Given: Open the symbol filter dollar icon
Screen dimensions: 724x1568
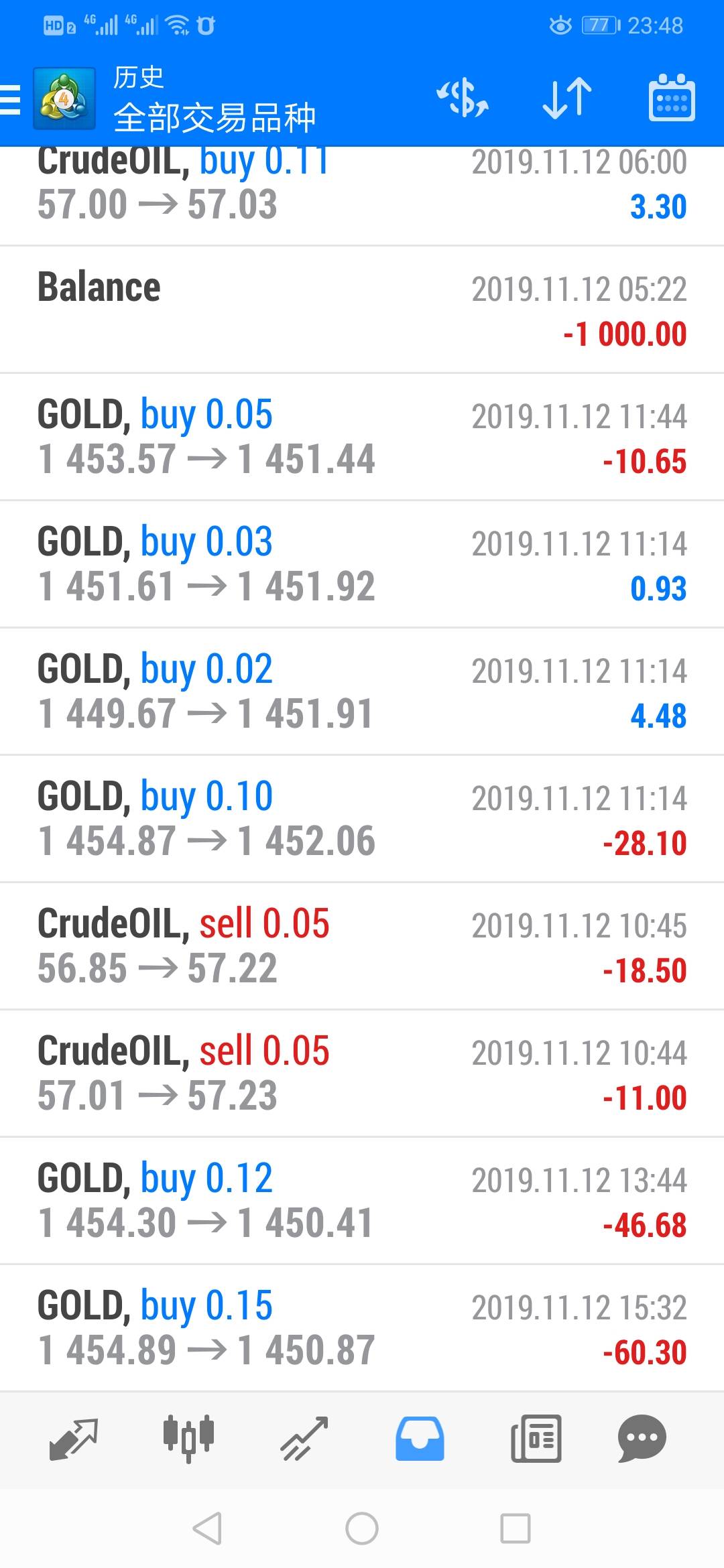Looking at the screenshot, I should [x=463, y=99].
